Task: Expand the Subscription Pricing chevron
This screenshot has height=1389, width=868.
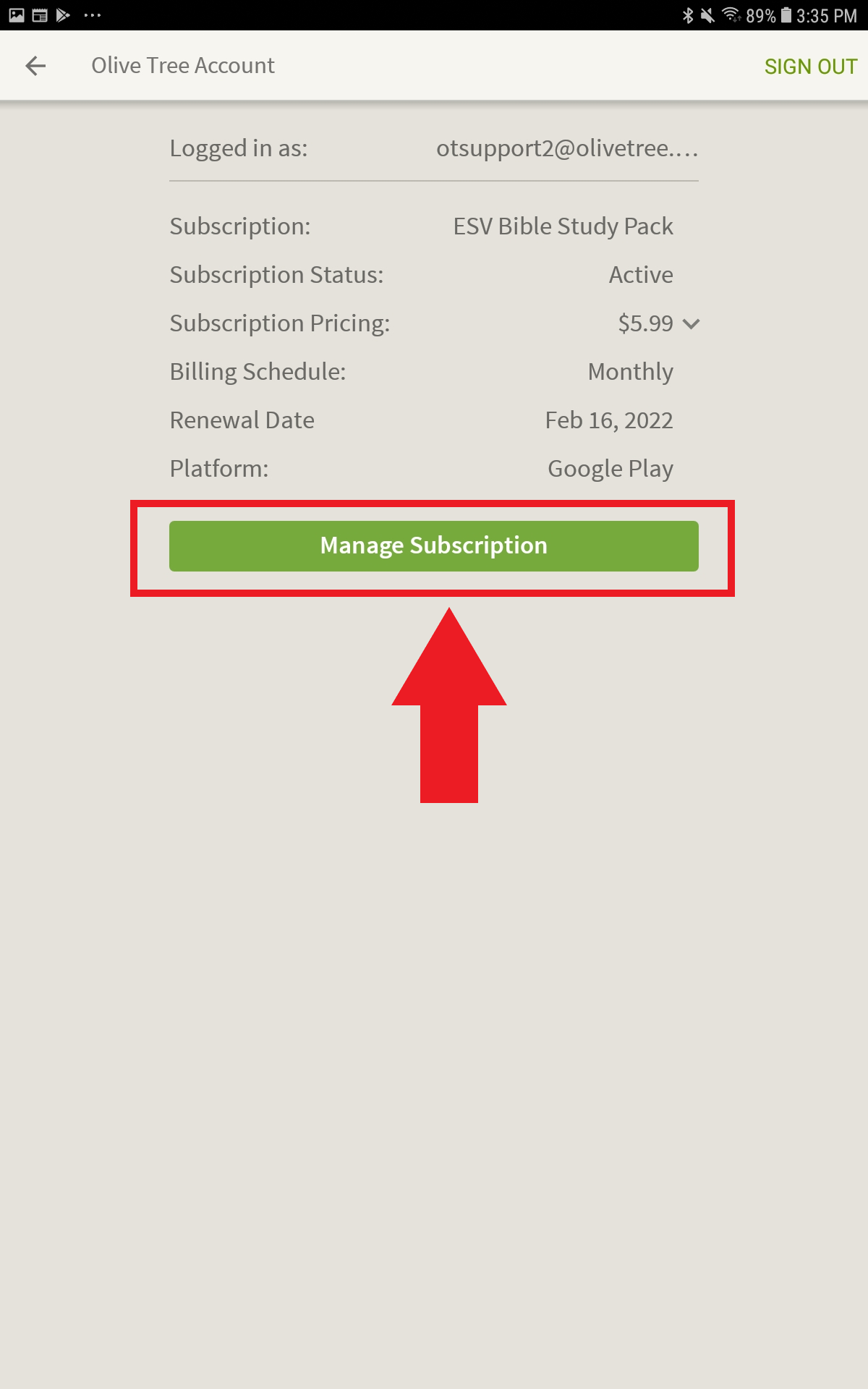Action: click(x=692, y=323)
